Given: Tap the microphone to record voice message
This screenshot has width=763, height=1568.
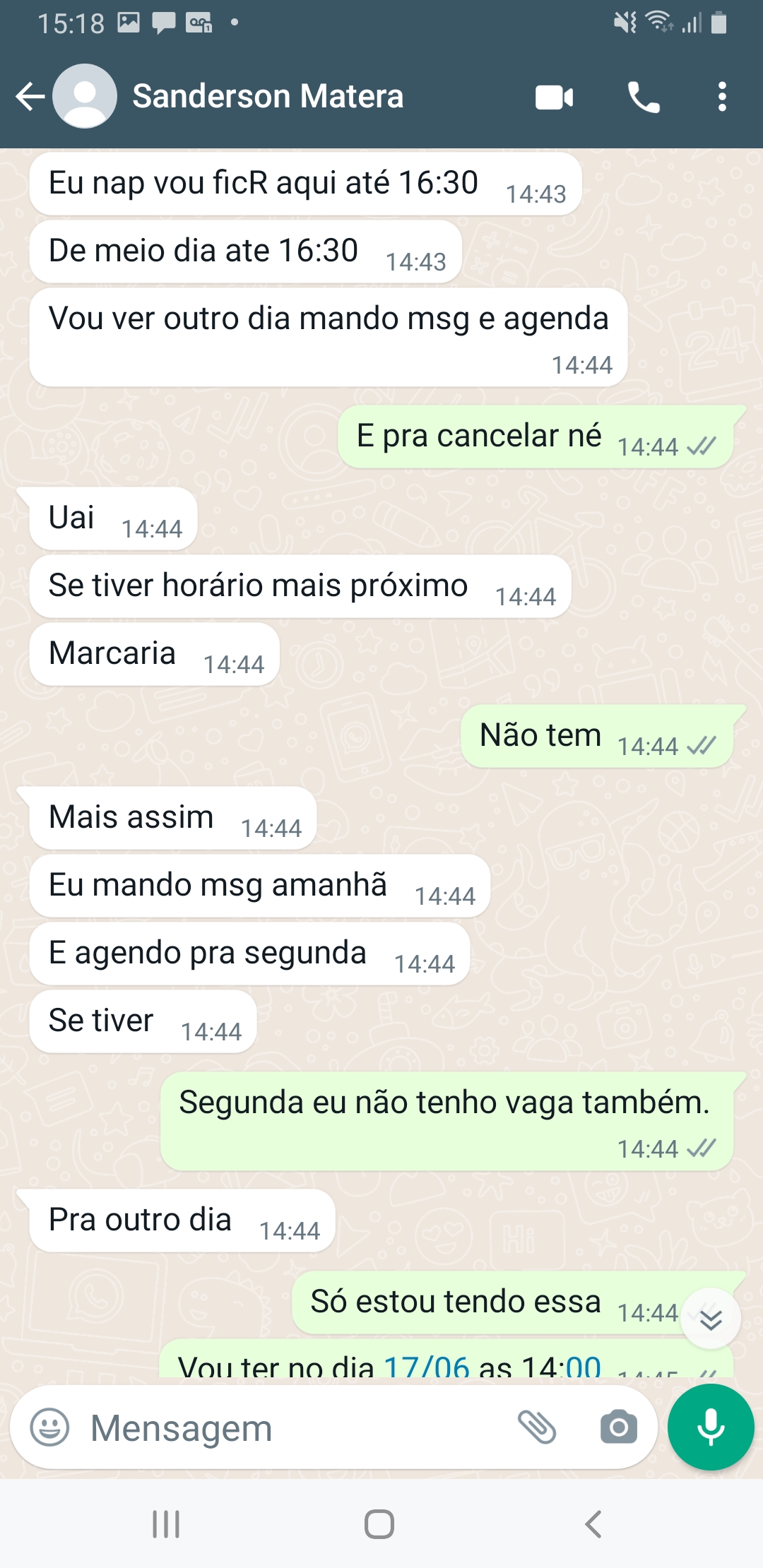Looking at the screenshot, I should tap(710, 1427).
